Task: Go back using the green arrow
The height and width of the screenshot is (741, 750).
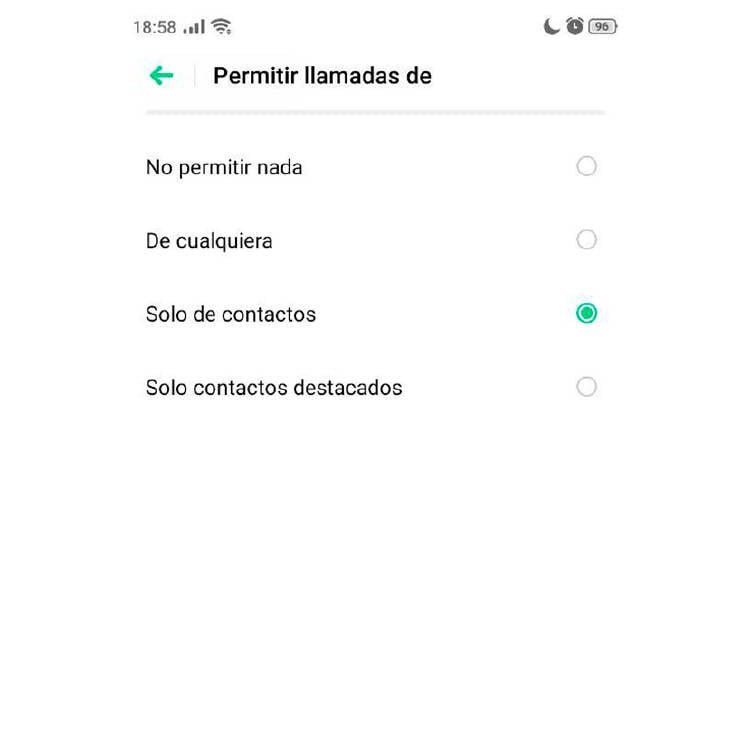Action: [161, 75]
